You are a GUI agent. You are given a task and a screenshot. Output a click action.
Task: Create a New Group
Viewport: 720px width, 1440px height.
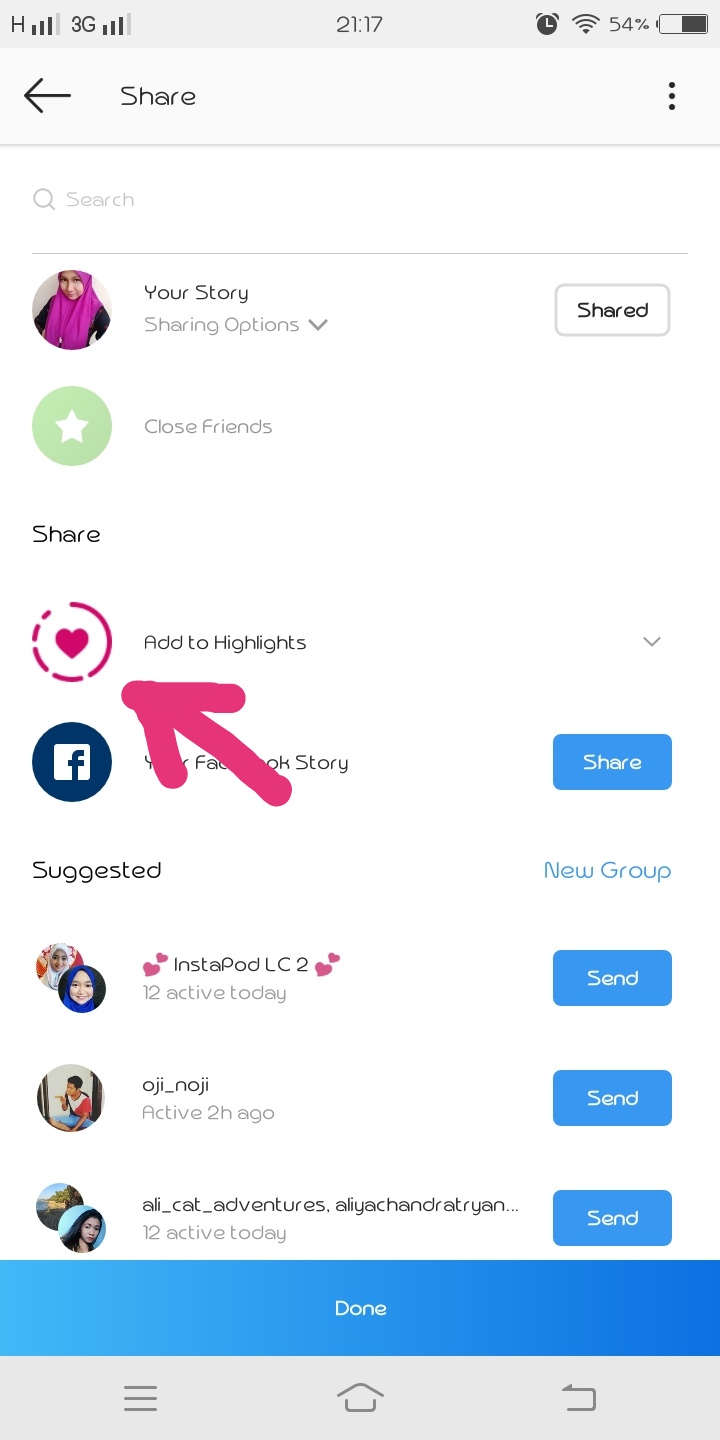(x=607, y=870)
